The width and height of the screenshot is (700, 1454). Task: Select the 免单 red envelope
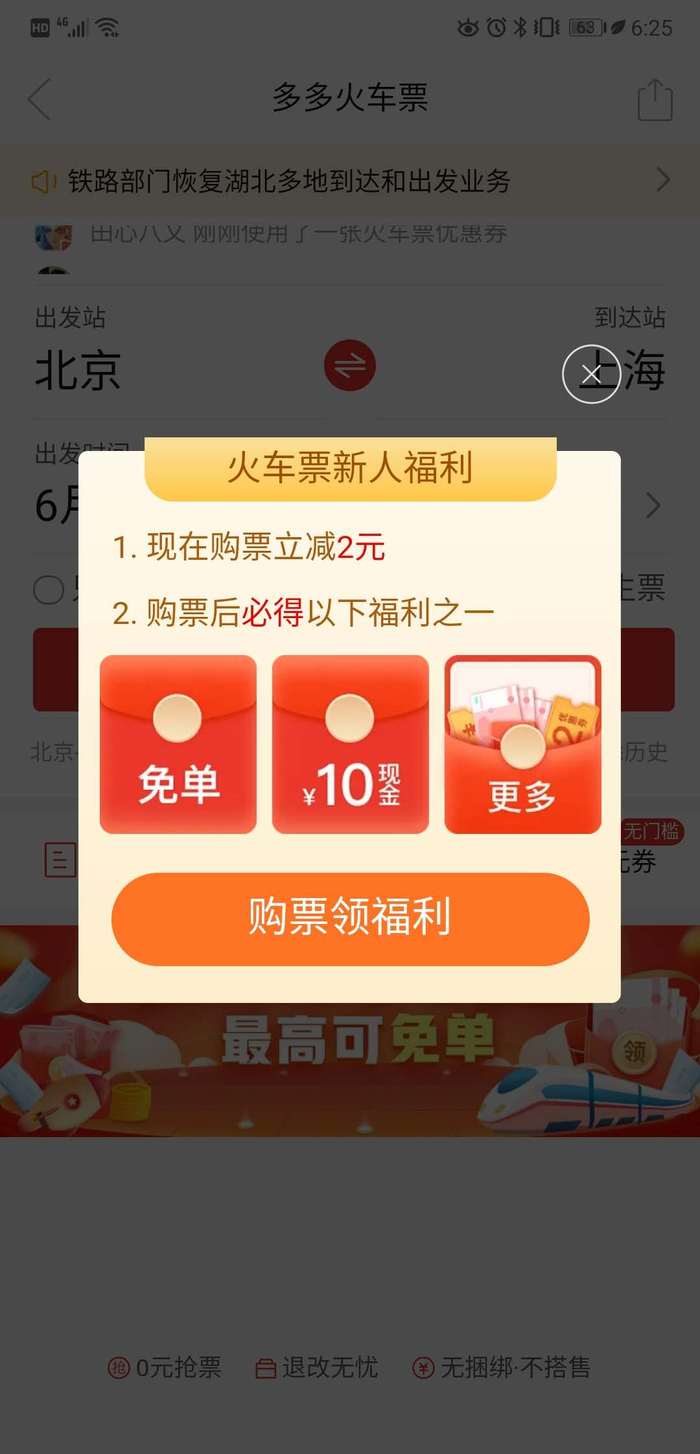click(178, 744)
